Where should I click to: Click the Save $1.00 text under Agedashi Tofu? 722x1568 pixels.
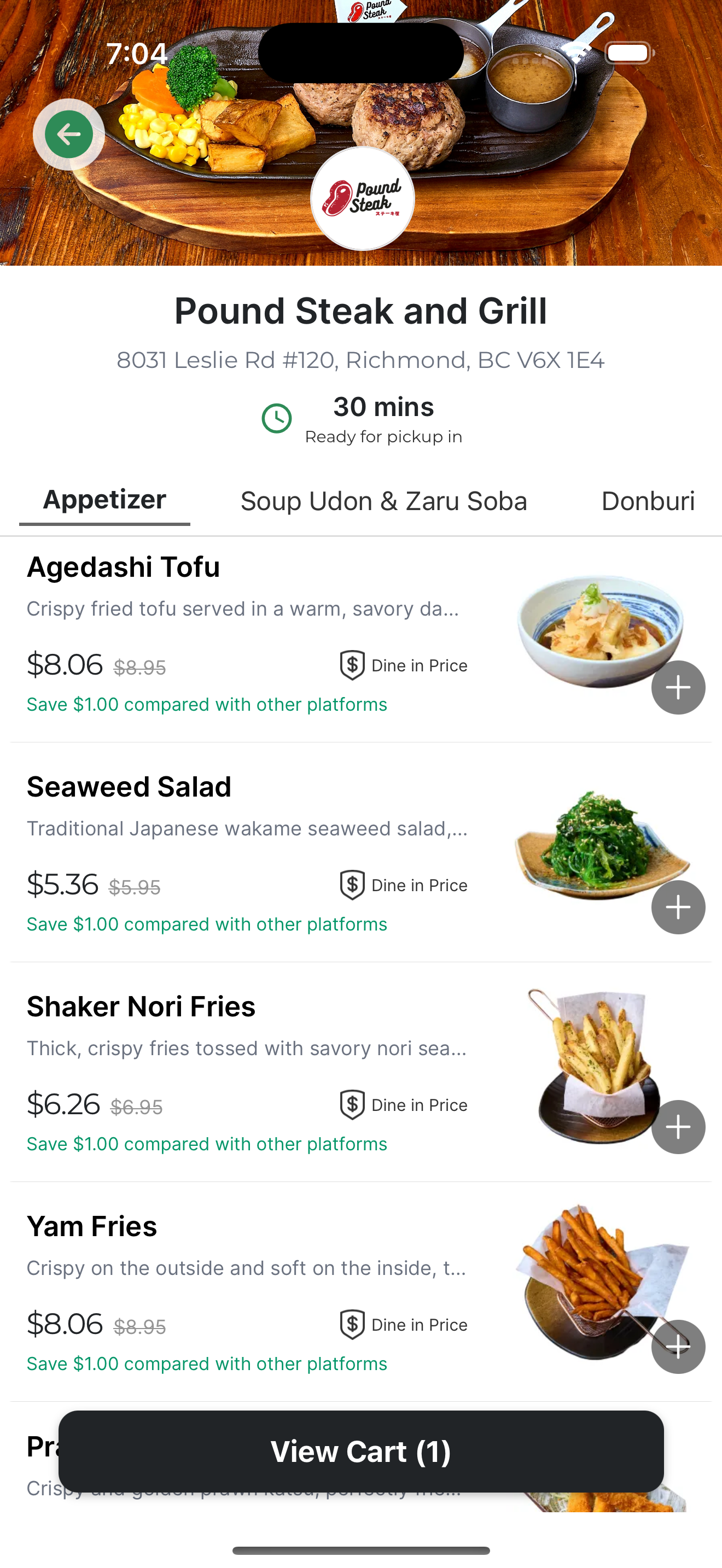[x=206, y=704]
